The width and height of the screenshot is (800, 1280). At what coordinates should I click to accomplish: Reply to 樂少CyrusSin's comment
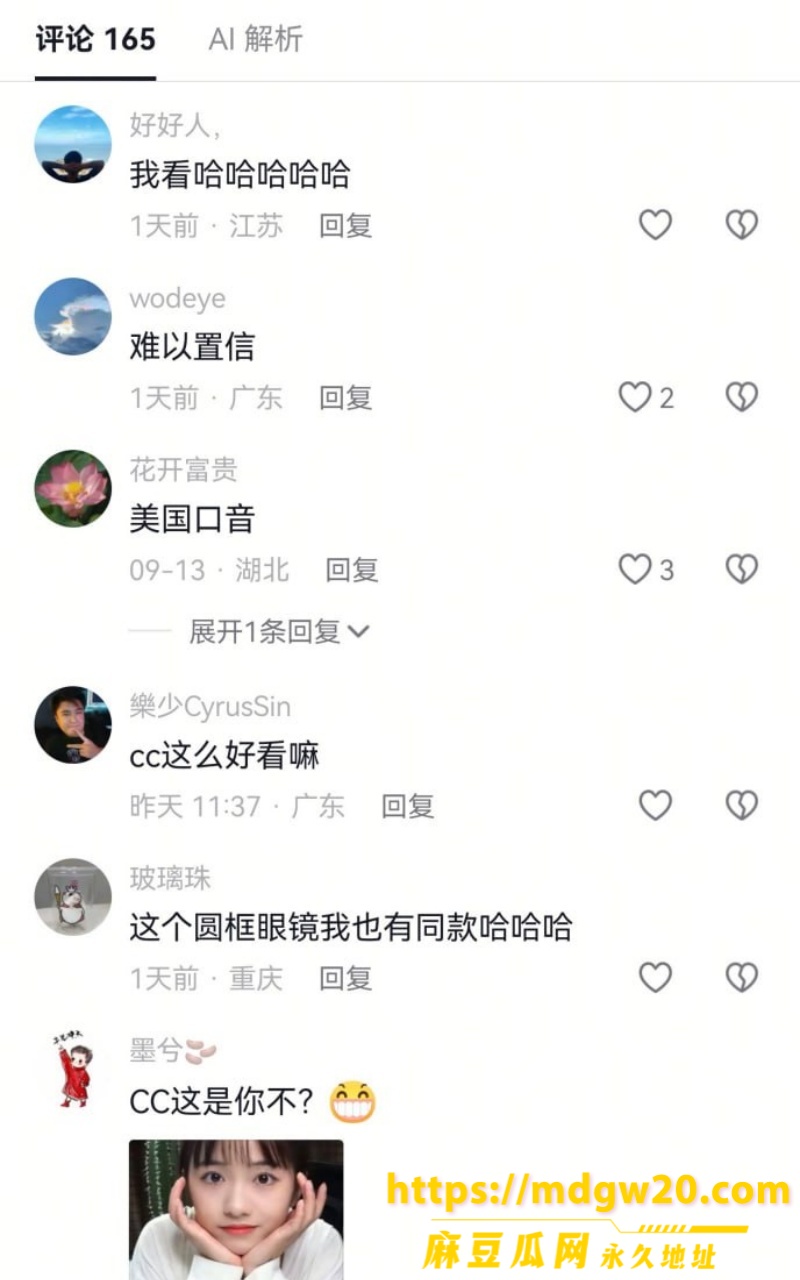407,806
